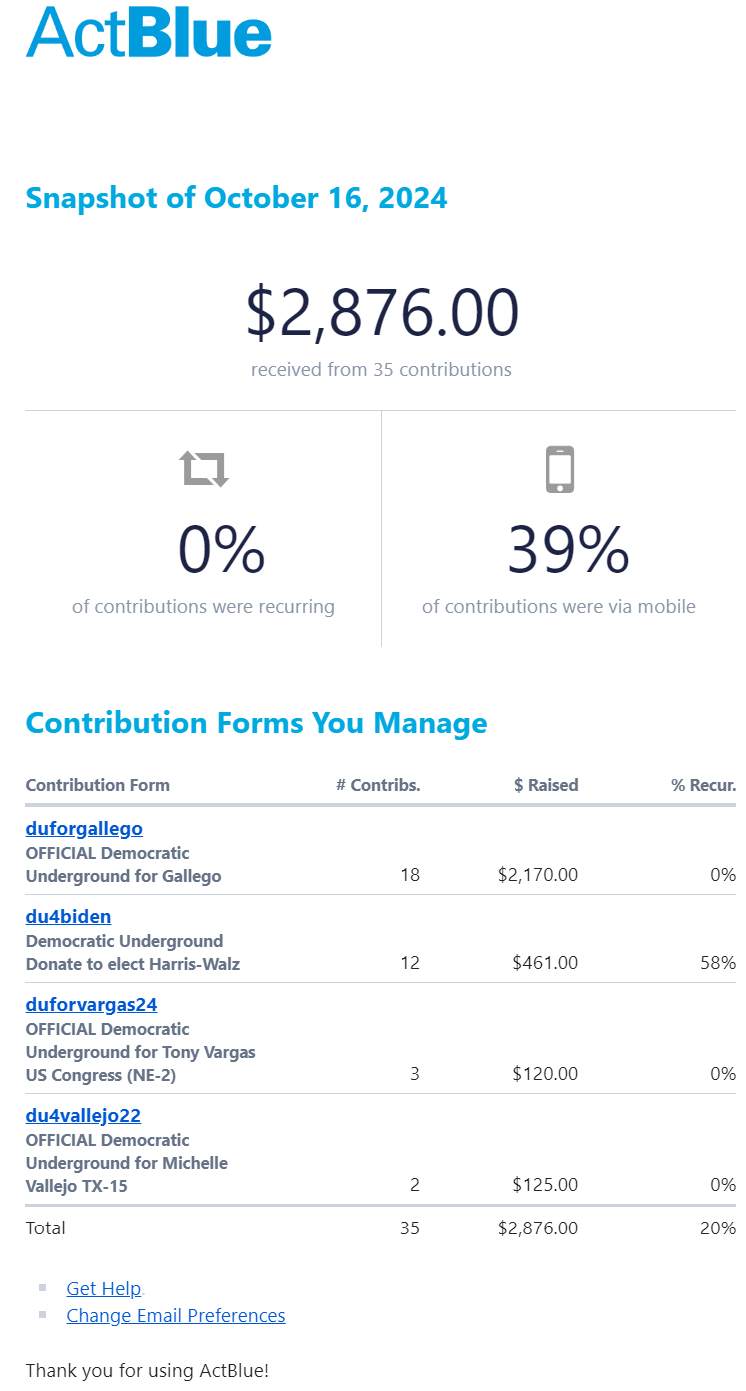Image resolution: width=746 pixels, height=1391 pixels.
Task: Tap the Get Help link
Action: tap(104, 1289)
